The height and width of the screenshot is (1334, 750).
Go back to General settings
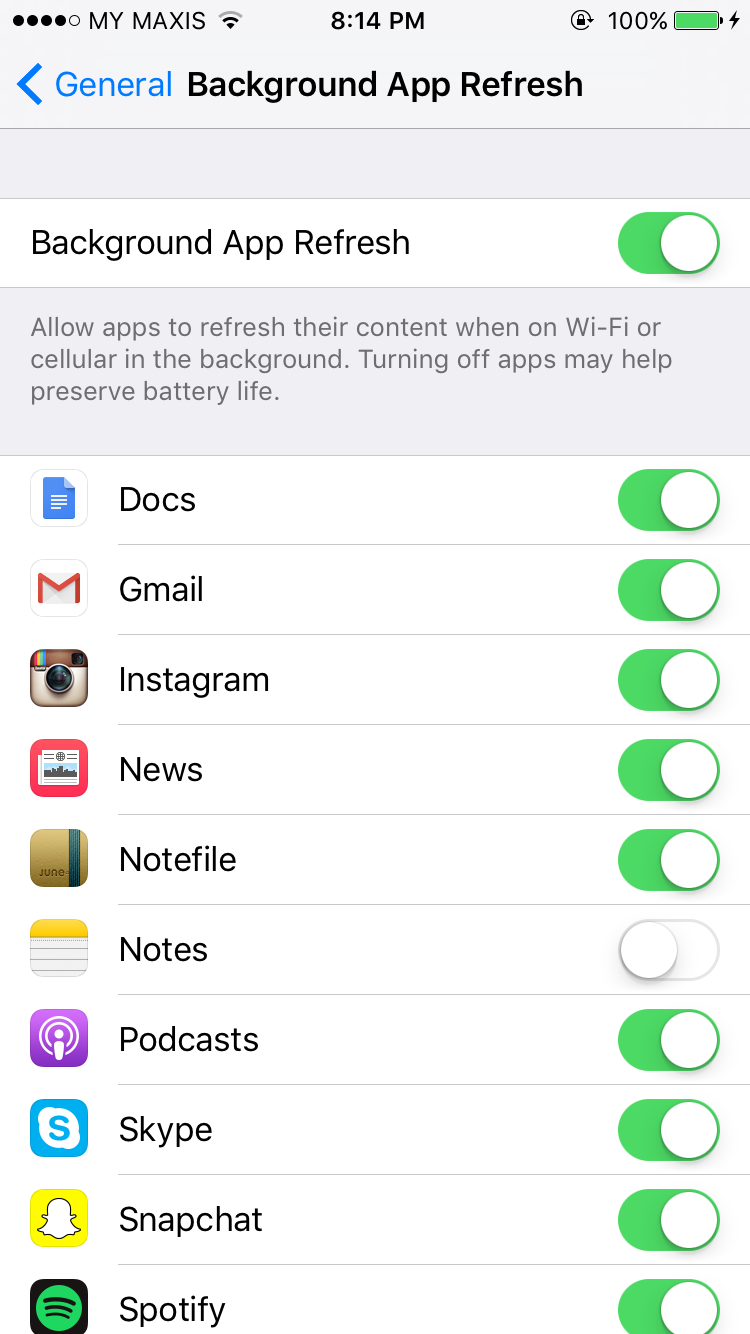[x=95, y=85]
